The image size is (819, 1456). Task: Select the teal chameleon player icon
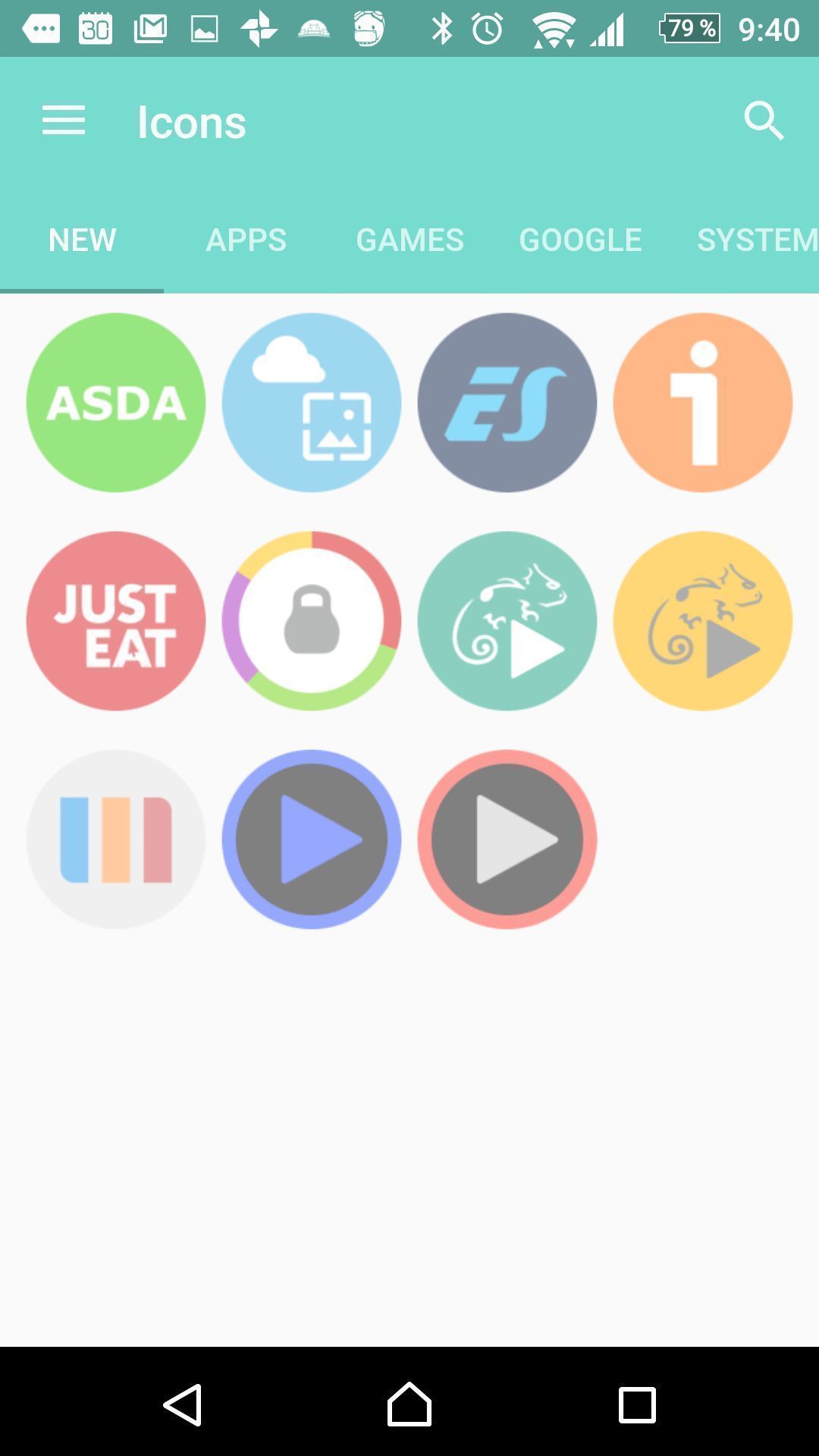507,621
